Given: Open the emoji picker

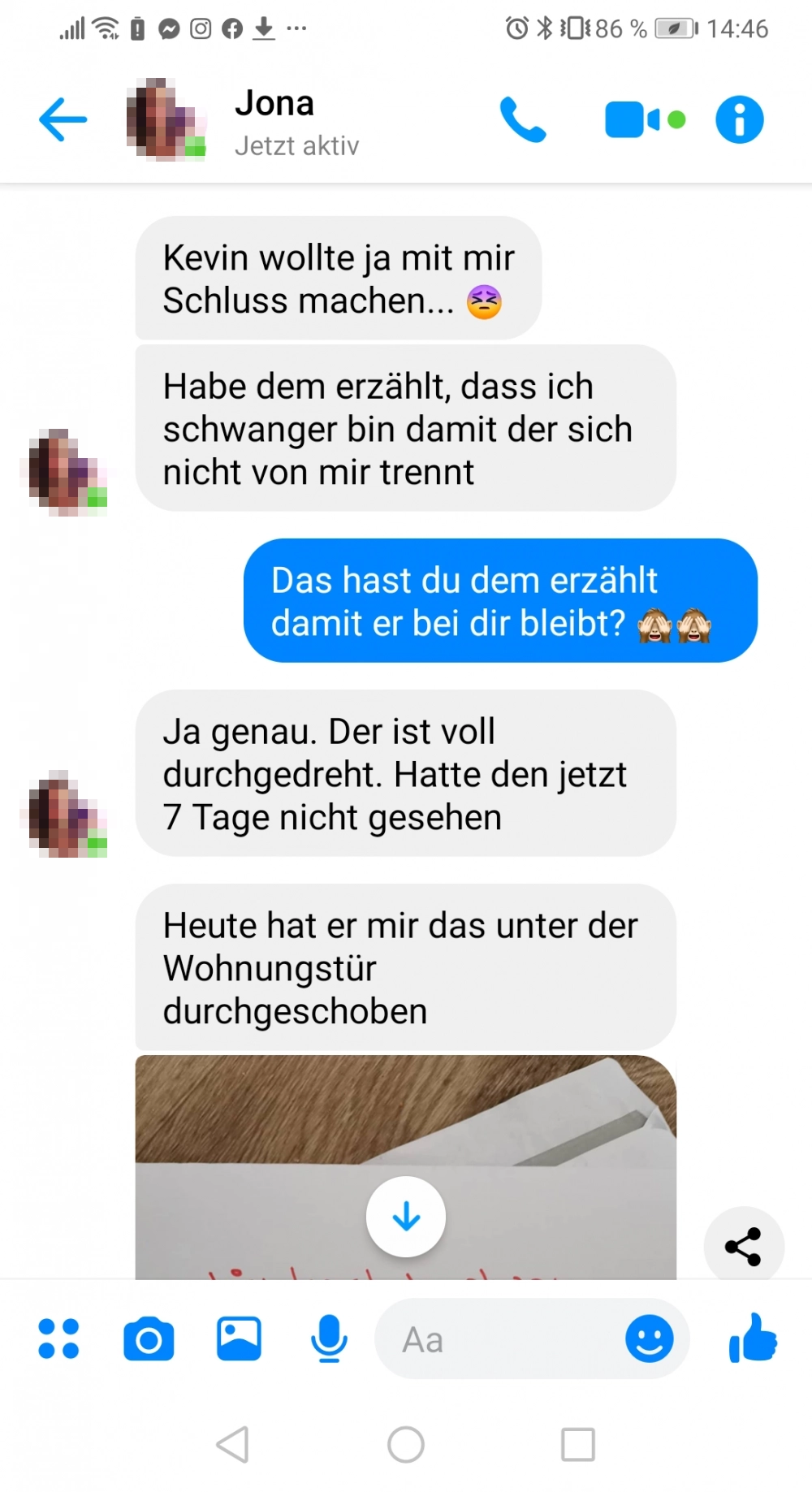Looking at the screenshot, I should pos(649,1338).
